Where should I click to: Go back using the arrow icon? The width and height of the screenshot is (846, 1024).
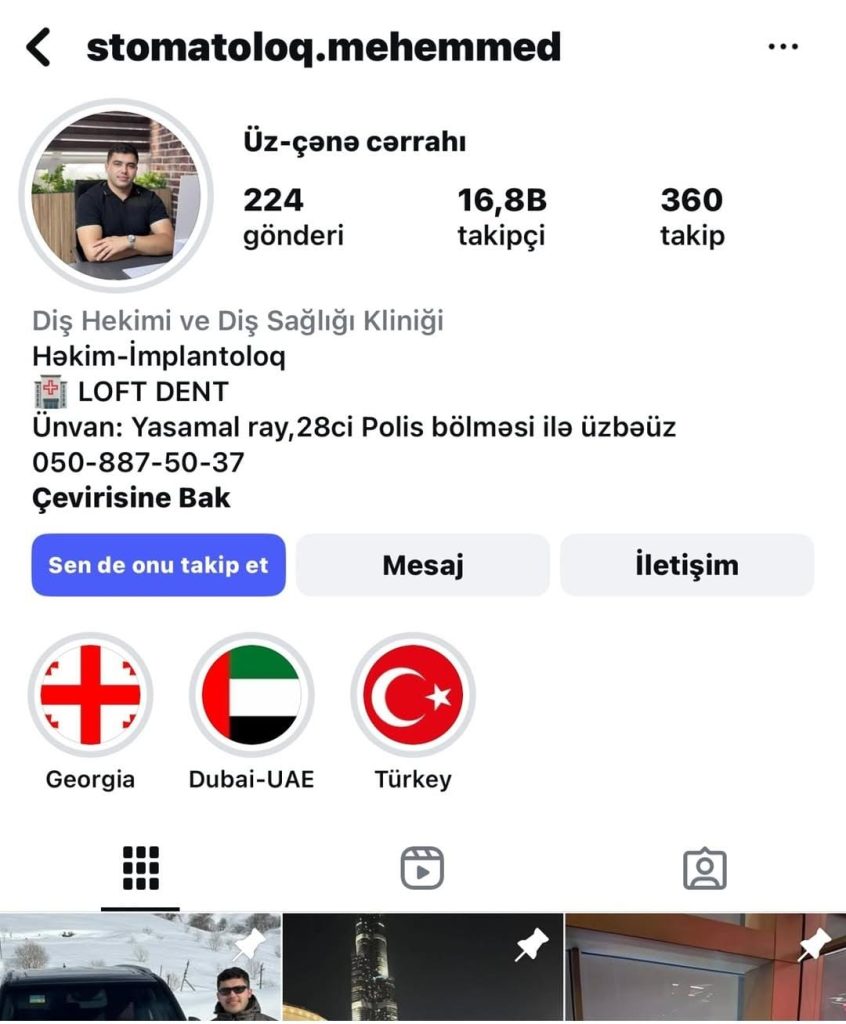[x=38, y=48]
